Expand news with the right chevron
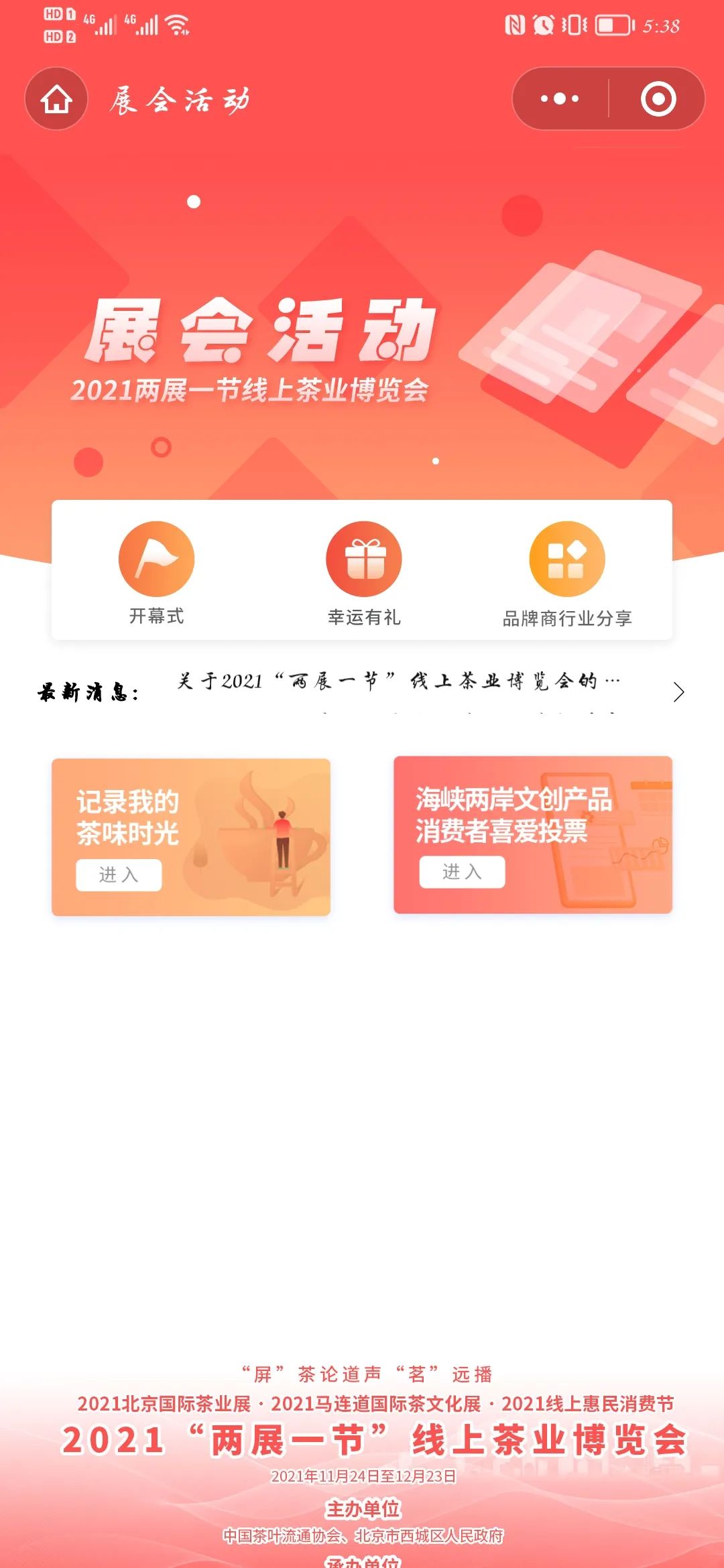 [678, 692]
